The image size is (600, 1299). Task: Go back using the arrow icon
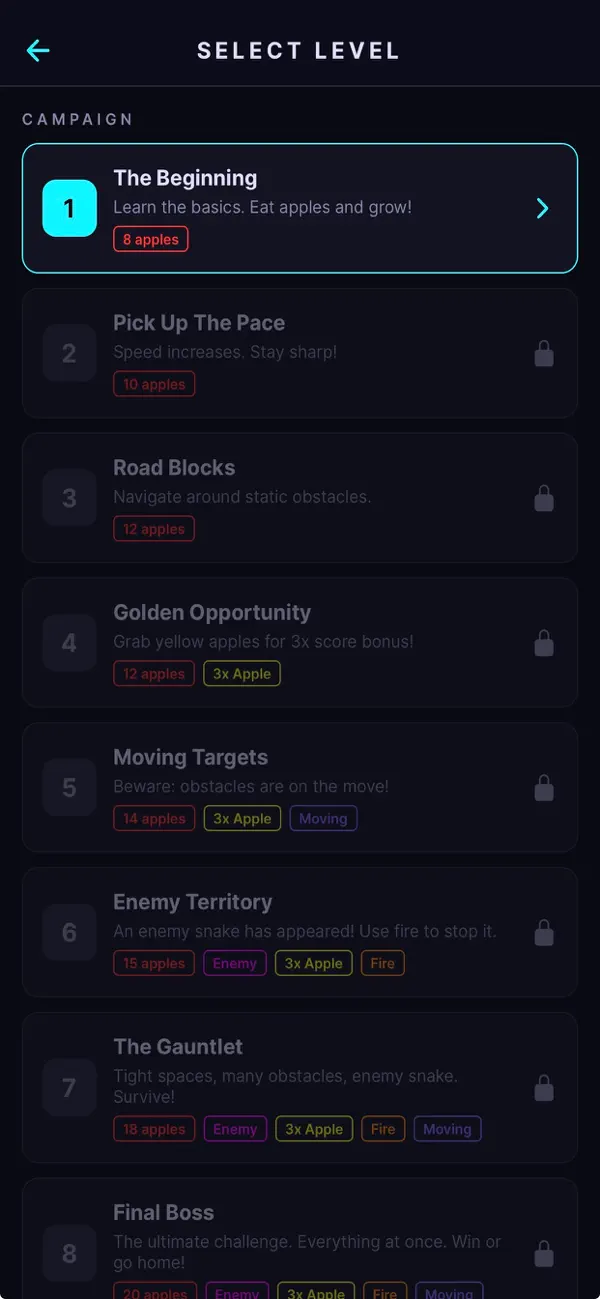coord(38,50)
